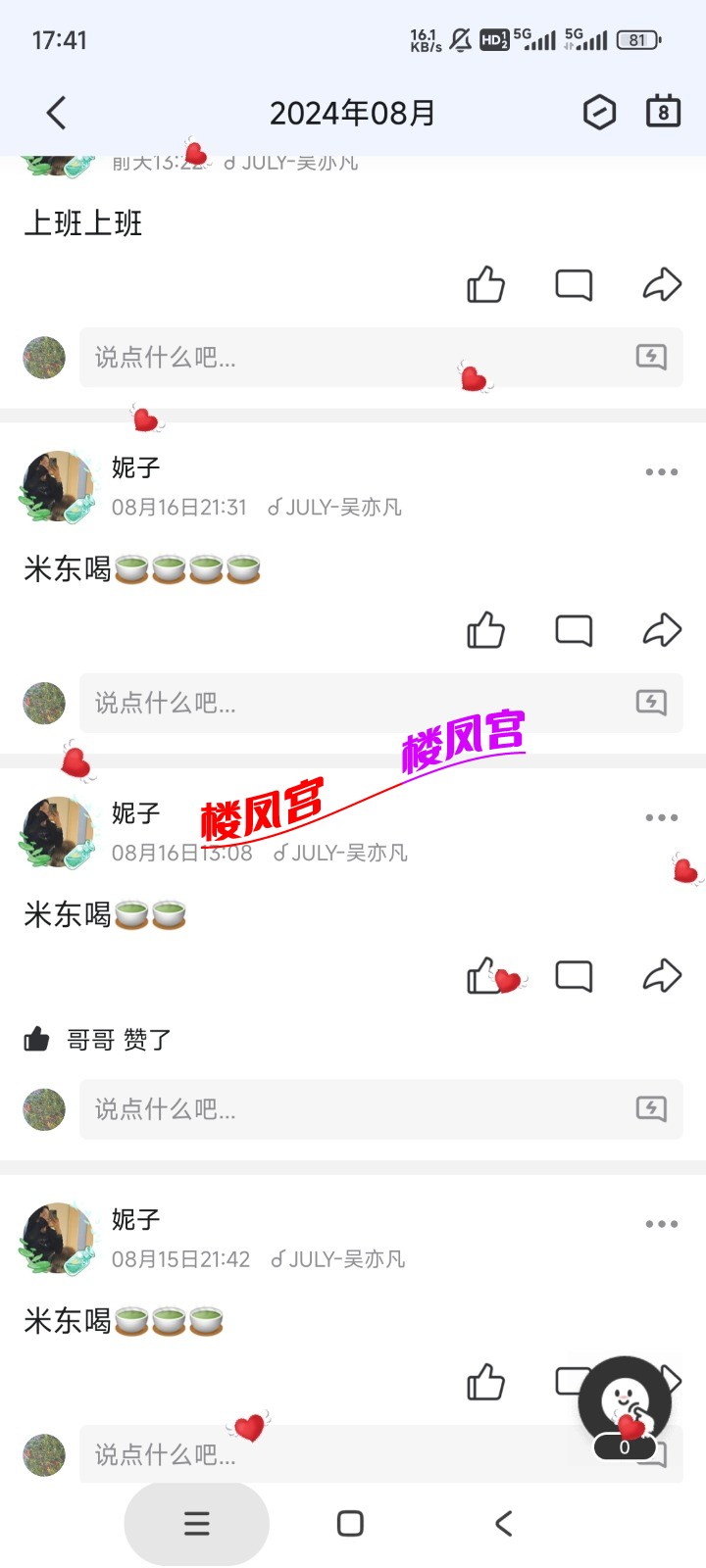This screenshot has width=706, height=1568.
Task: Comment on the 08月16日13:08 post
Action: [574, 976]
